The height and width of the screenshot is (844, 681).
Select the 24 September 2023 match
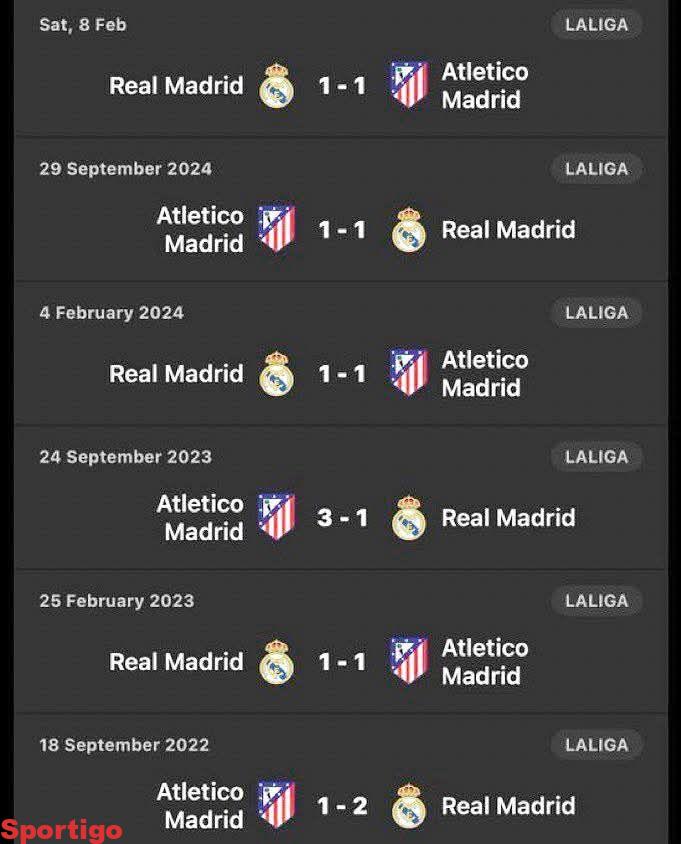pos(342,518)
